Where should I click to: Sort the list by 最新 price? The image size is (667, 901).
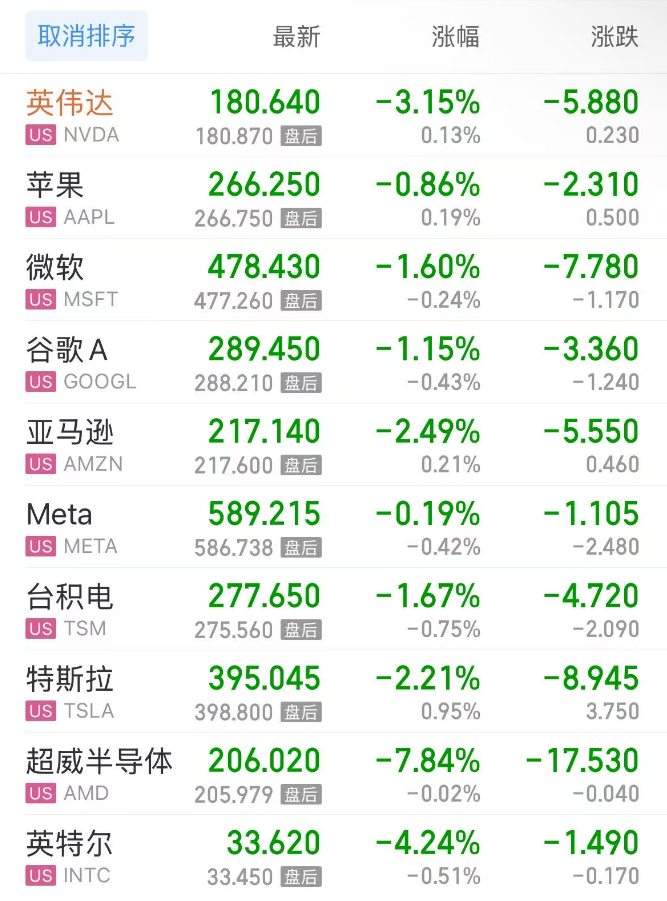296,37
